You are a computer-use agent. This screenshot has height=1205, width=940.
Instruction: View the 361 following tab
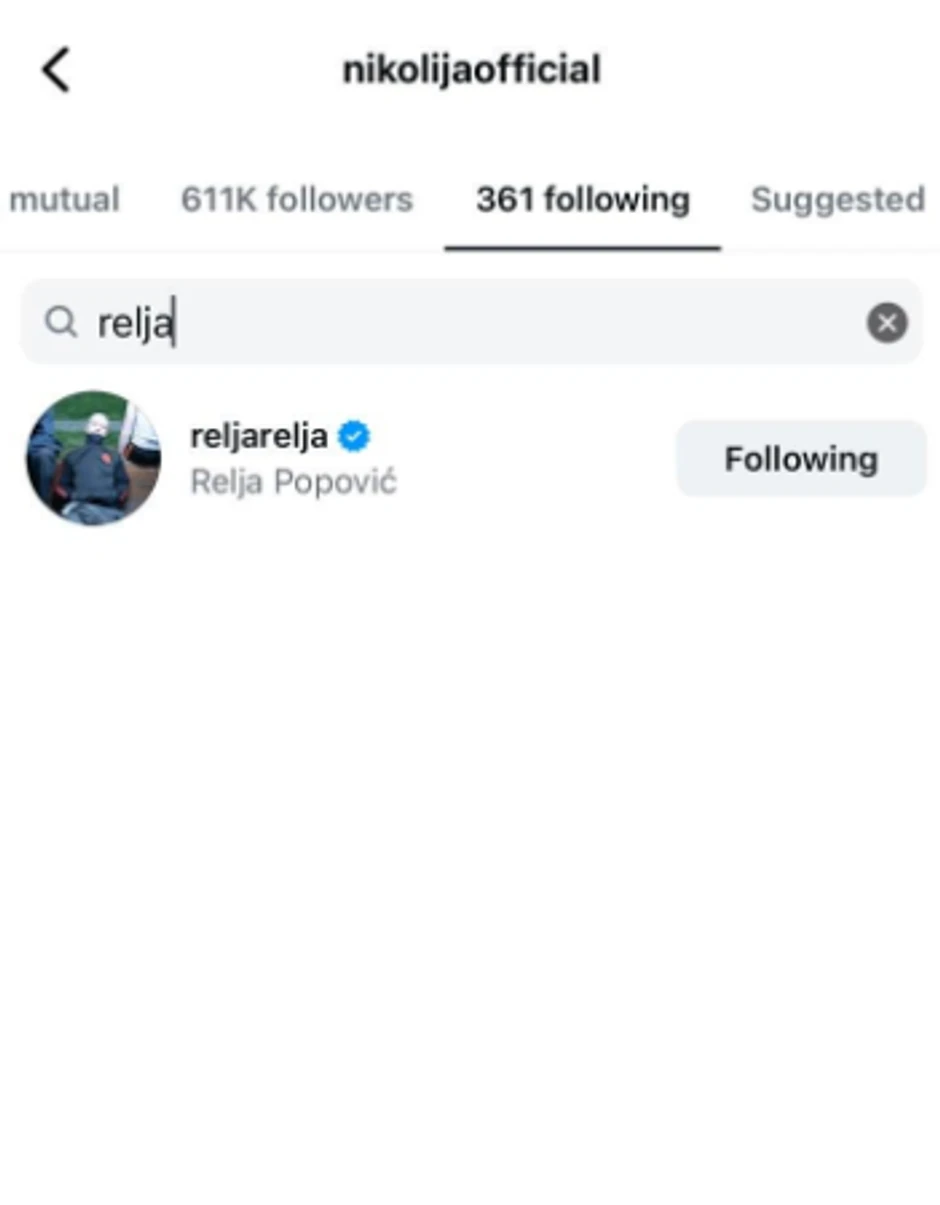click(582, 199)
